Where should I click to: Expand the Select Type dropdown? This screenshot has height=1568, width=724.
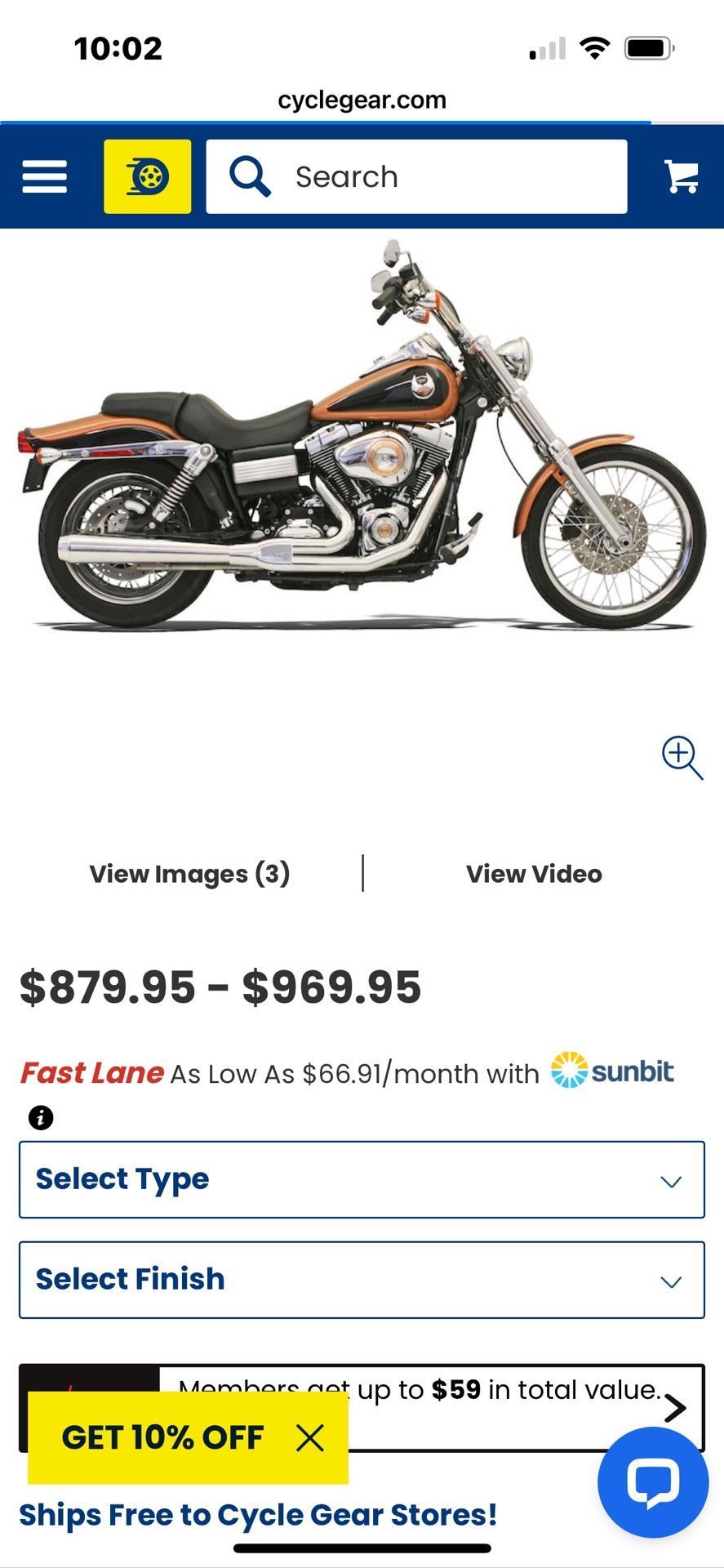click(x=362, y=1179)
